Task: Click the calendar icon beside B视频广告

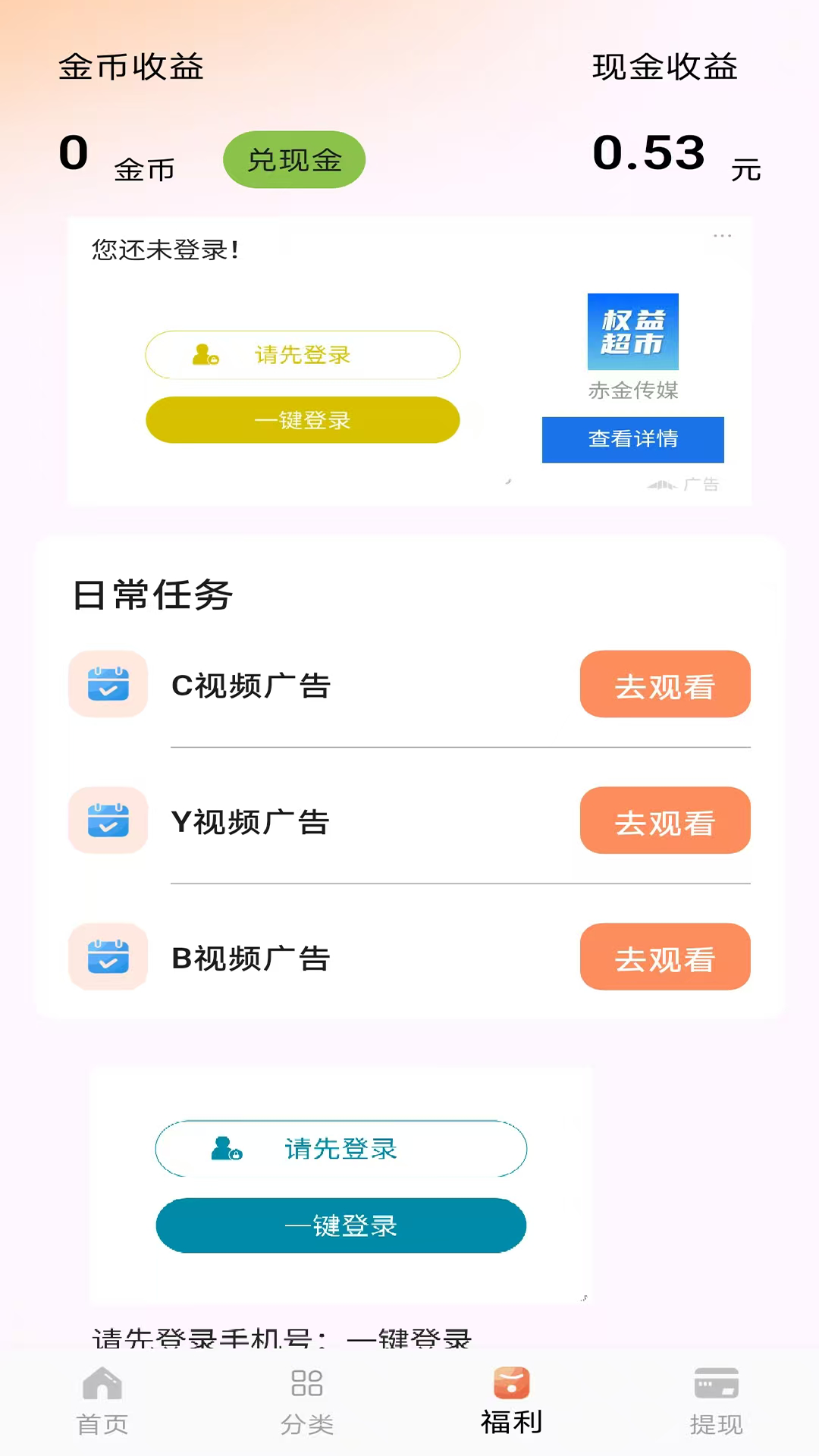Action: pyautogui.click(x=108, y=957)
